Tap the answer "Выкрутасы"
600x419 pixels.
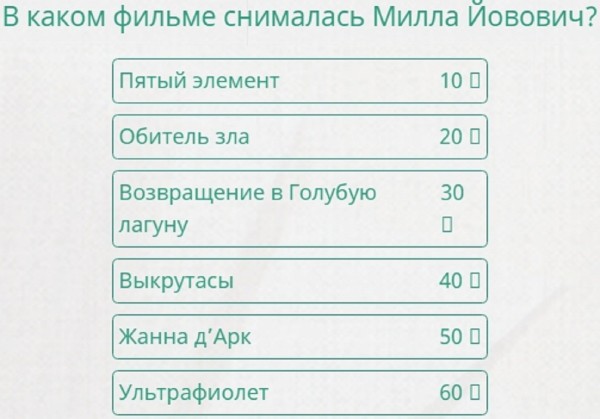pos(299,281)
